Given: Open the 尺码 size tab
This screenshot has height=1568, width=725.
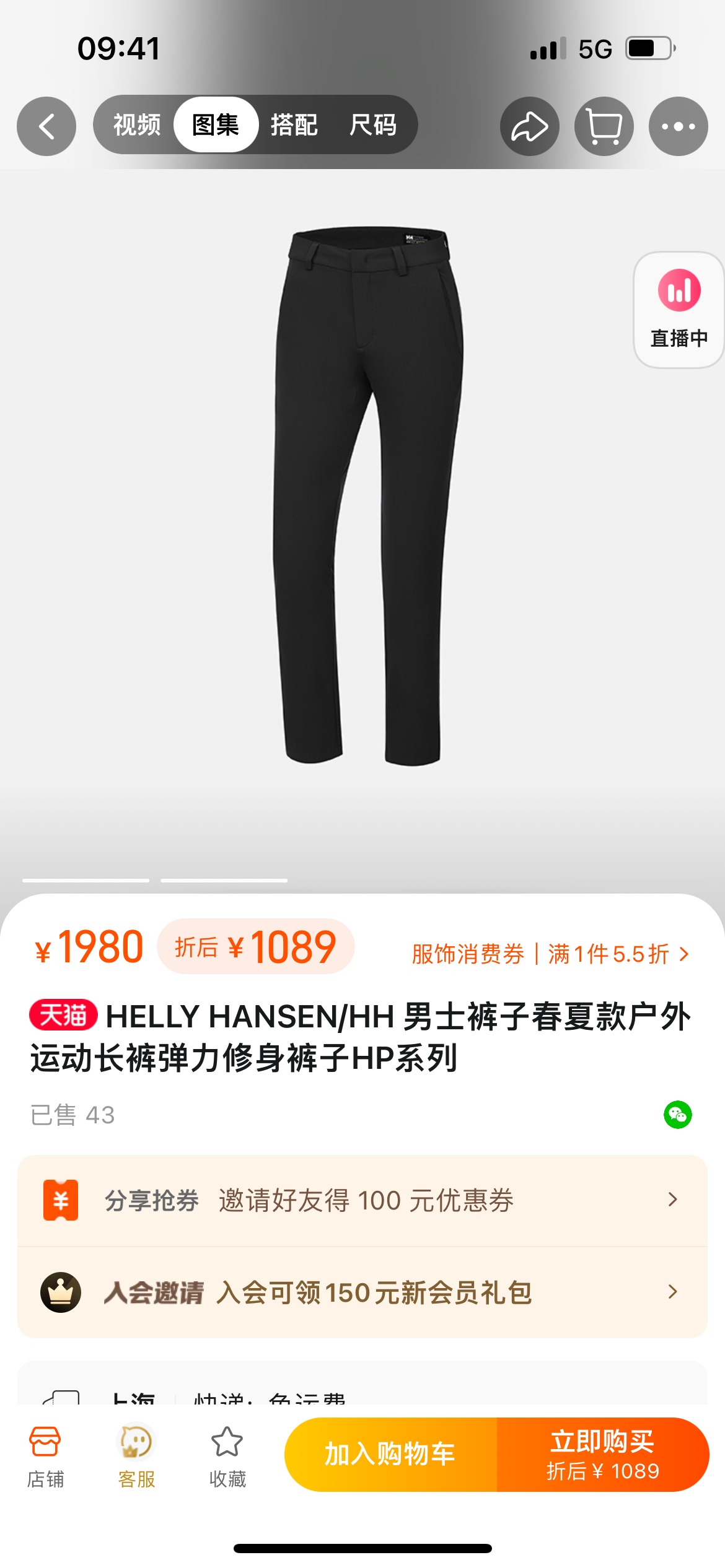Looking at the screenshot, I should tap(373, 125).
